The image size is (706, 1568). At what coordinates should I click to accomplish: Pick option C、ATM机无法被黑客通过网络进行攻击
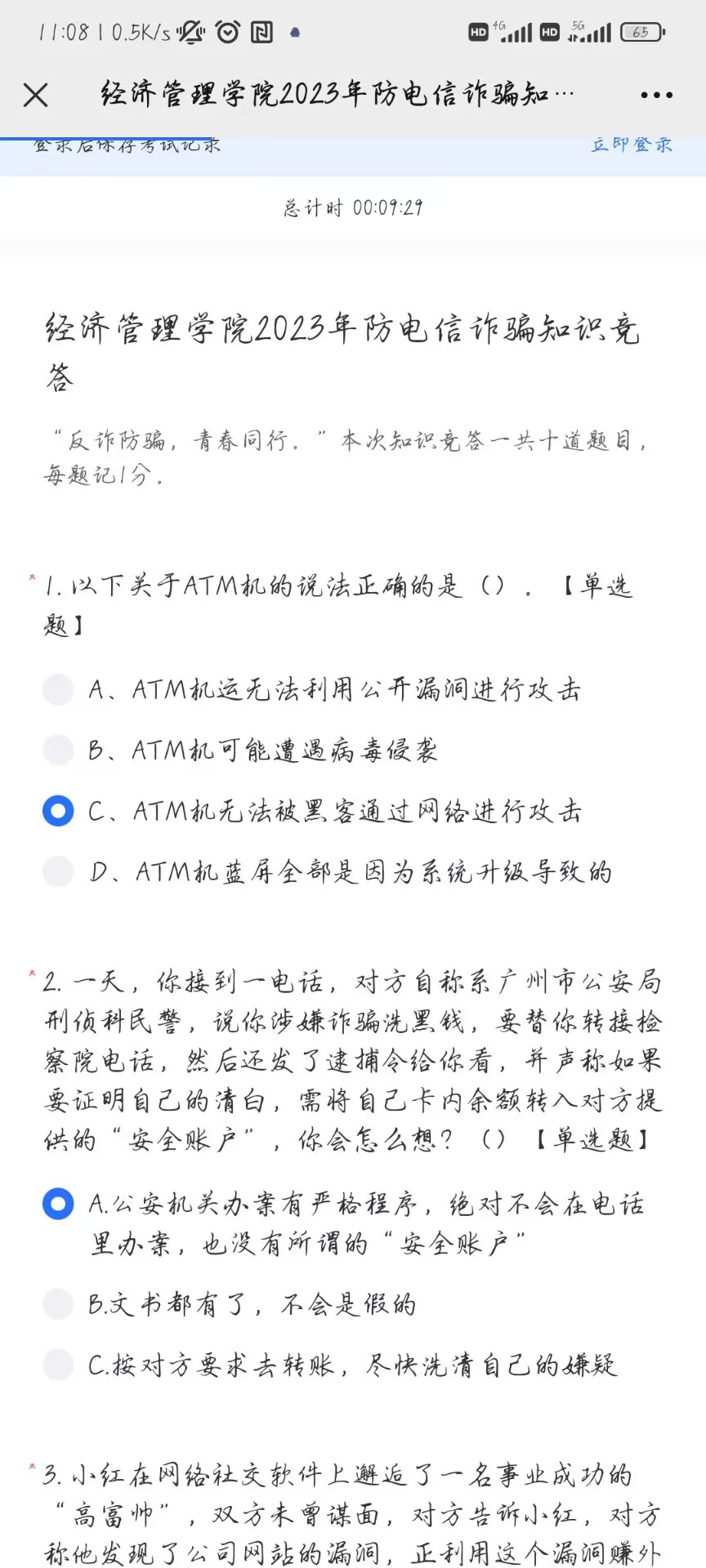tap(58, 811)
